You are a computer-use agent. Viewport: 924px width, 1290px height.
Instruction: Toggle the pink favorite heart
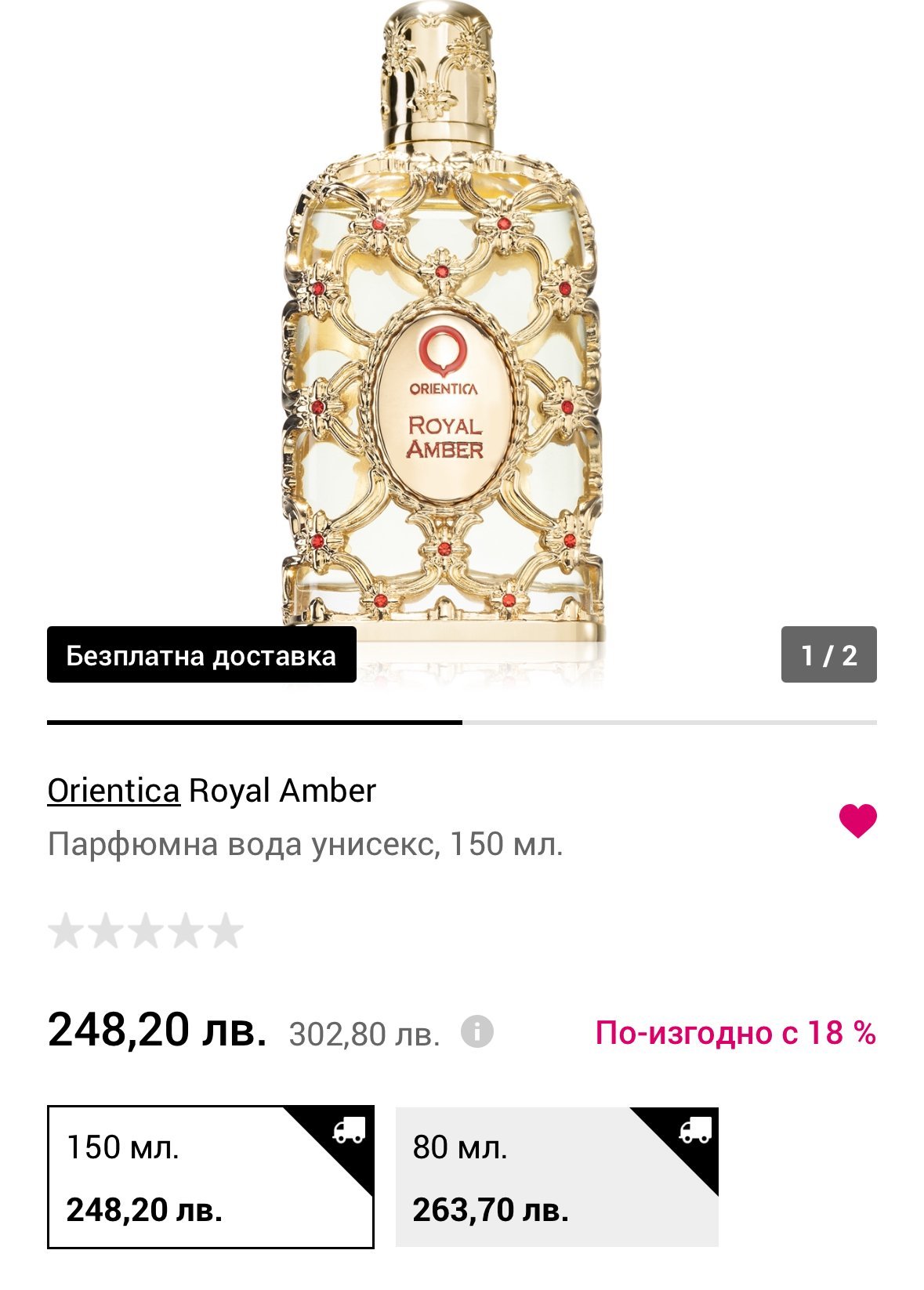tap(857, 821)
